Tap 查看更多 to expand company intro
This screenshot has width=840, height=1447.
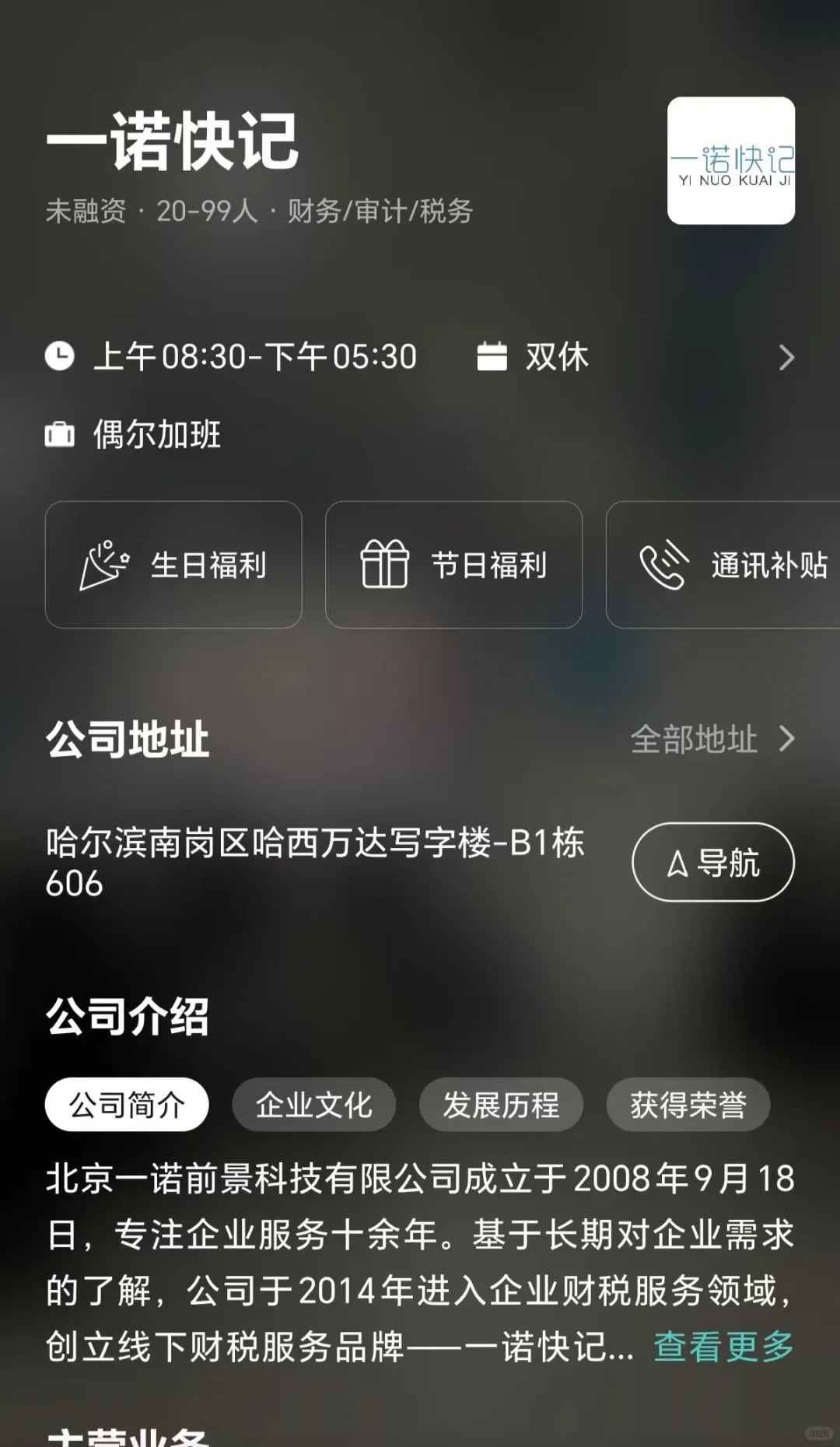tap(723, 1347)
